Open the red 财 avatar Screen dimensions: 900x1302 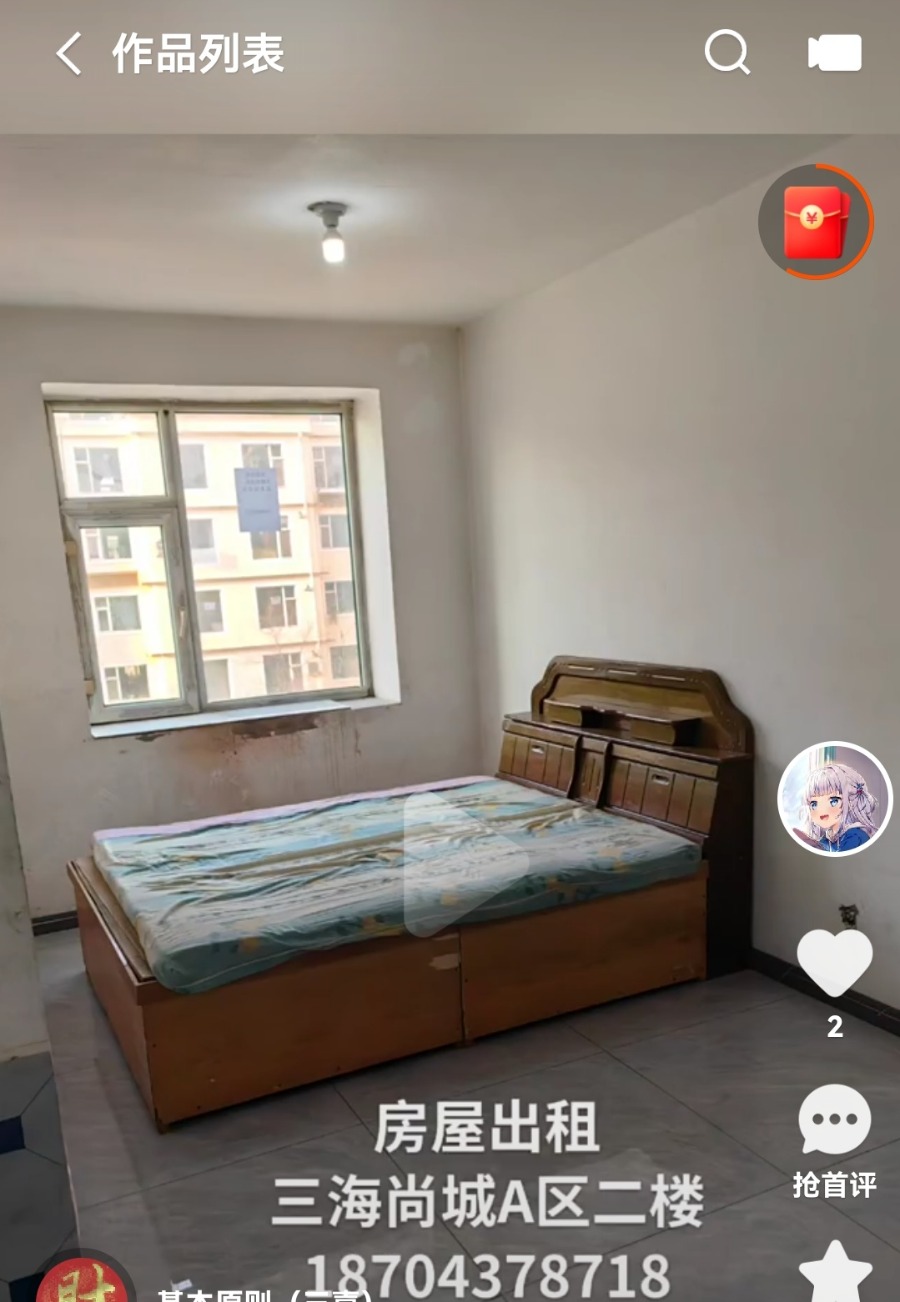click(84, 1280)
